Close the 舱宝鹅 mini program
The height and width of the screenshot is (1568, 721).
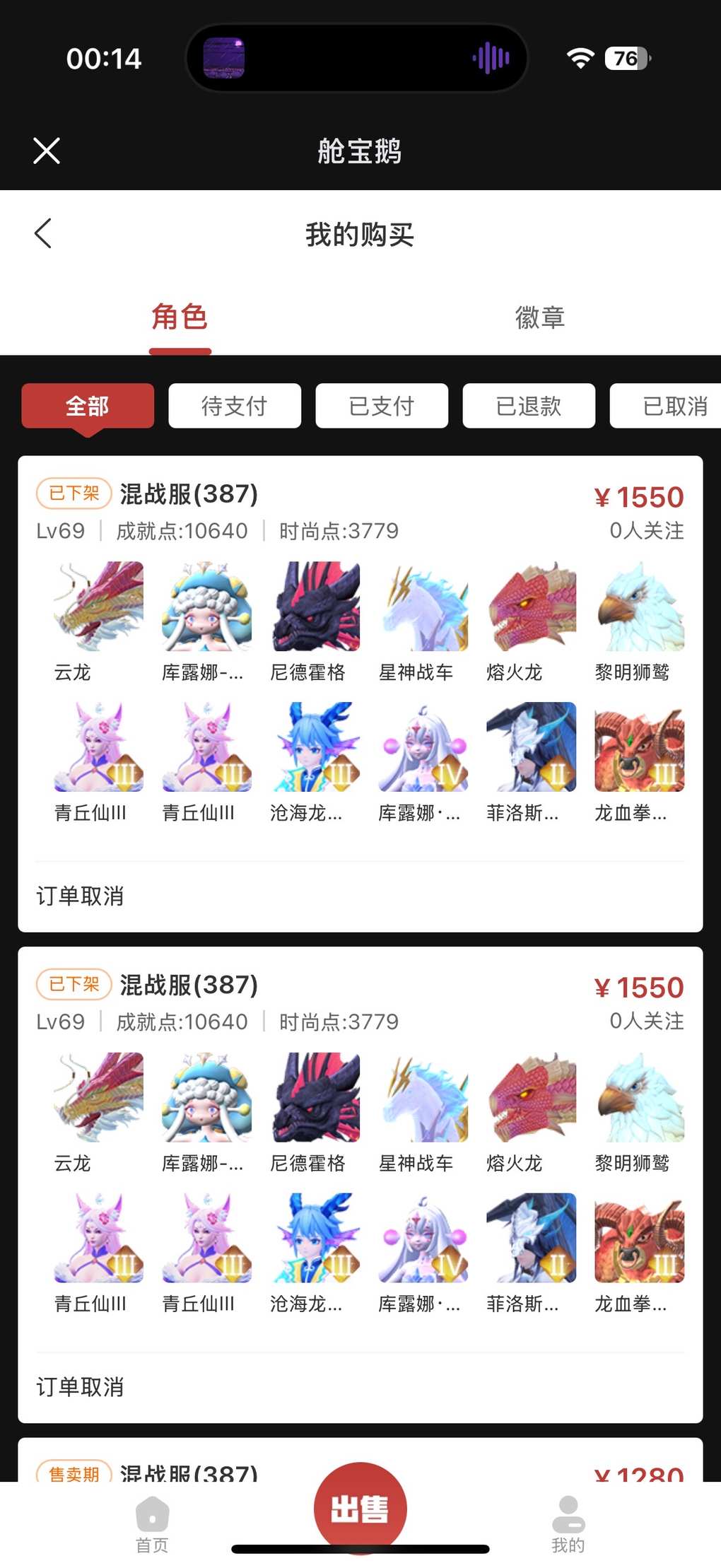coord(47,151)
